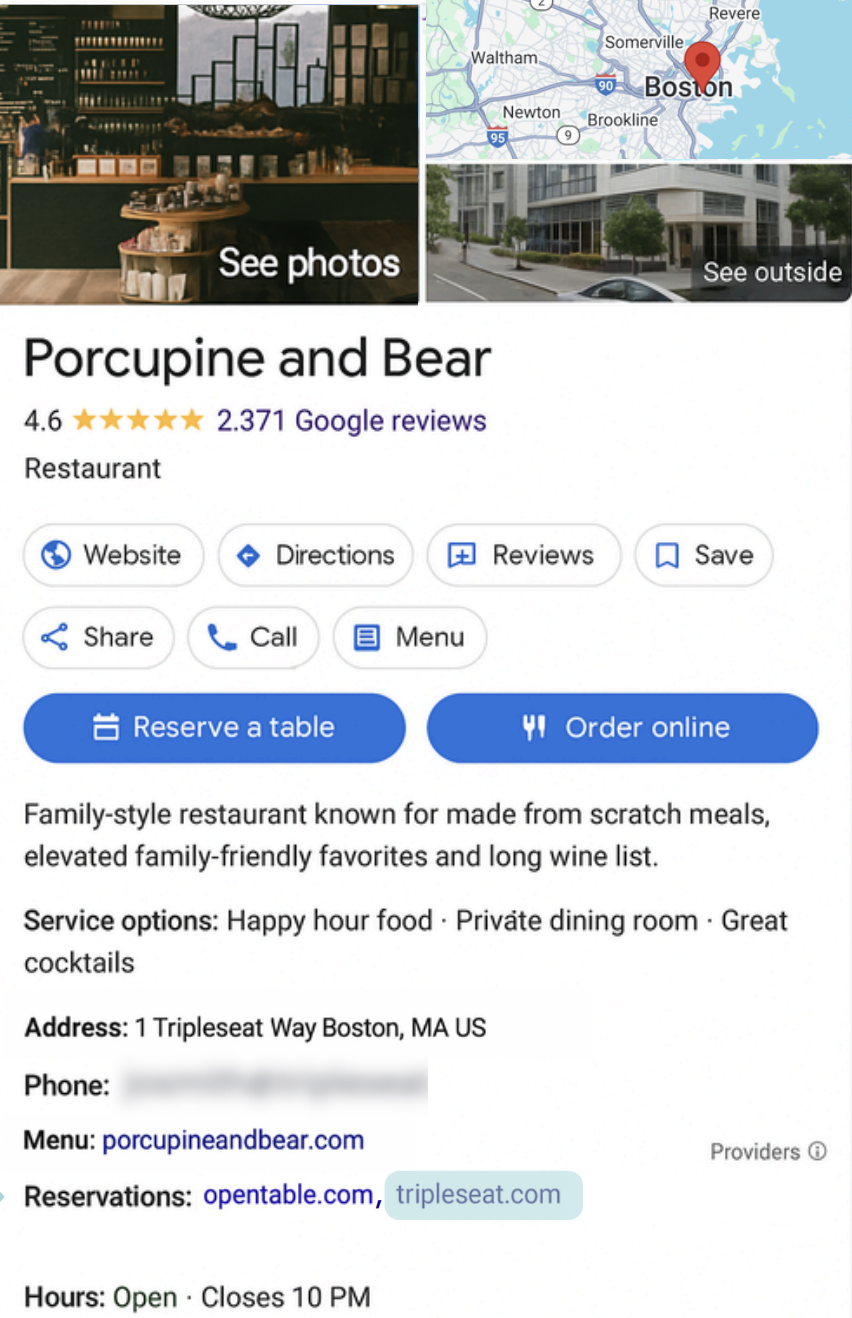Open the opentable.com reservations link
The width and height of the screenshot is (852, 1318).
[288, 1196]
